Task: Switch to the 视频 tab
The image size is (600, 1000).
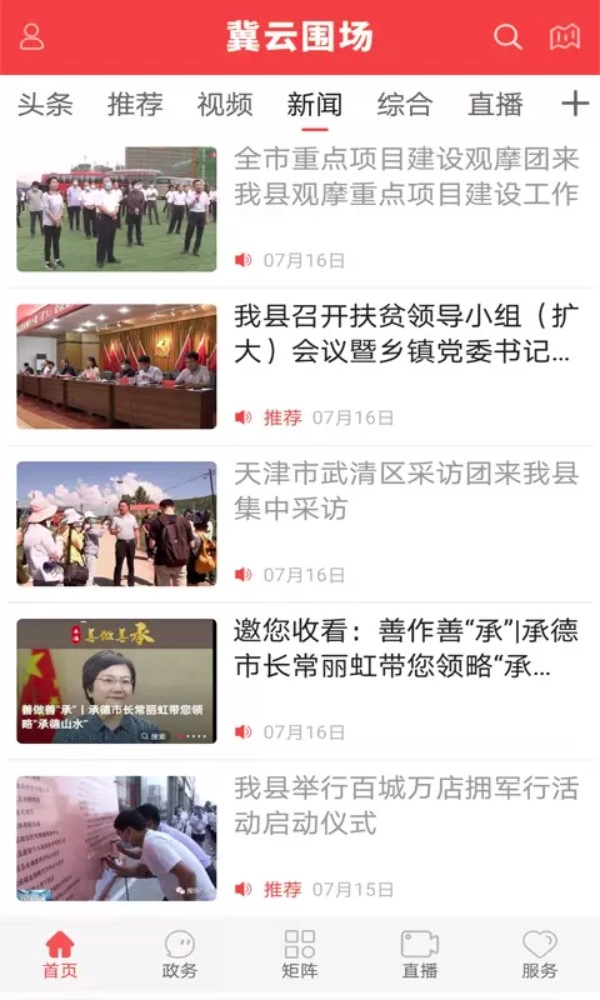Action: pyautogui.click(x=225, y=104)
